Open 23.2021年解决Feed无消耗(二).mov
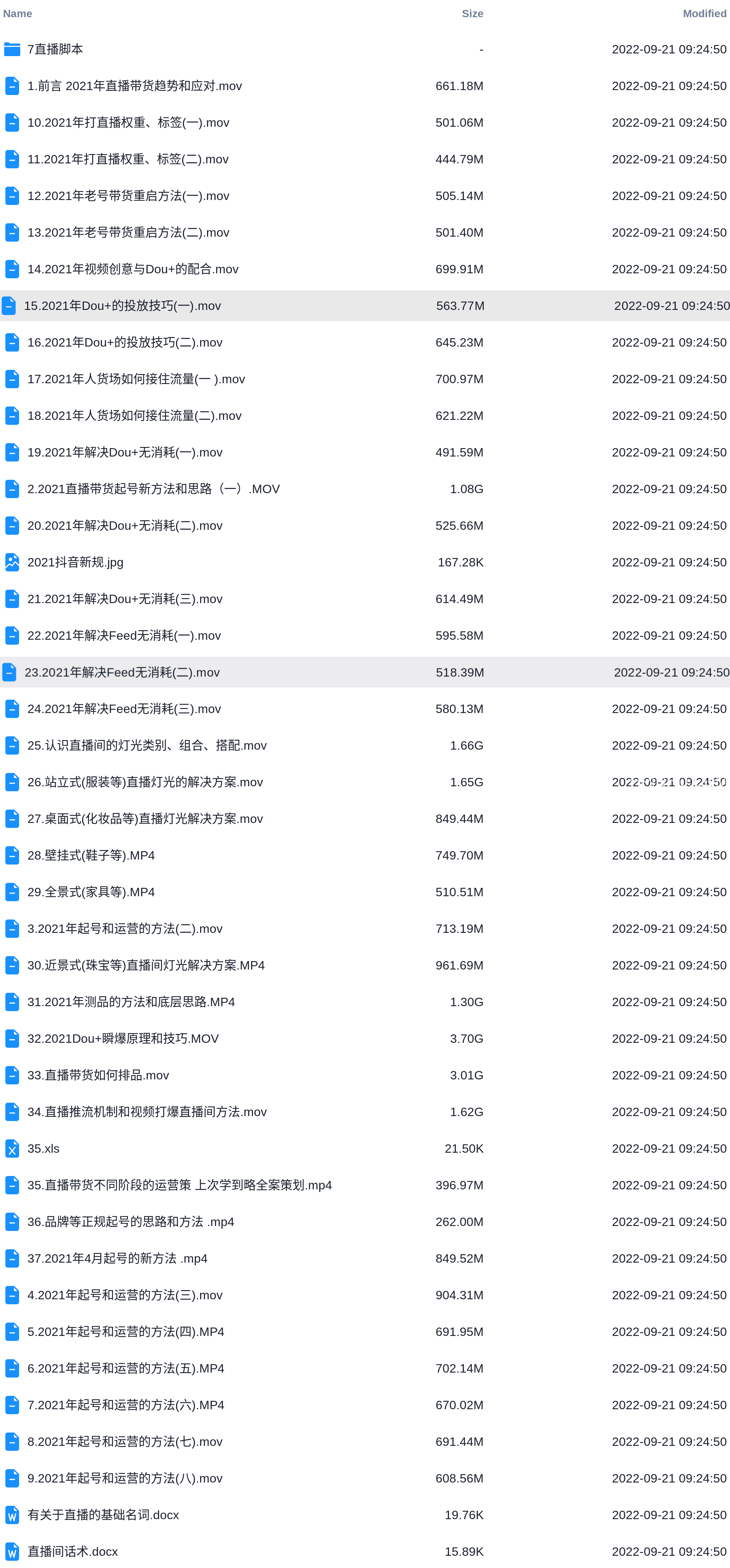The width and height of the screenshot is (730, 1568). [x=122, y=672]
